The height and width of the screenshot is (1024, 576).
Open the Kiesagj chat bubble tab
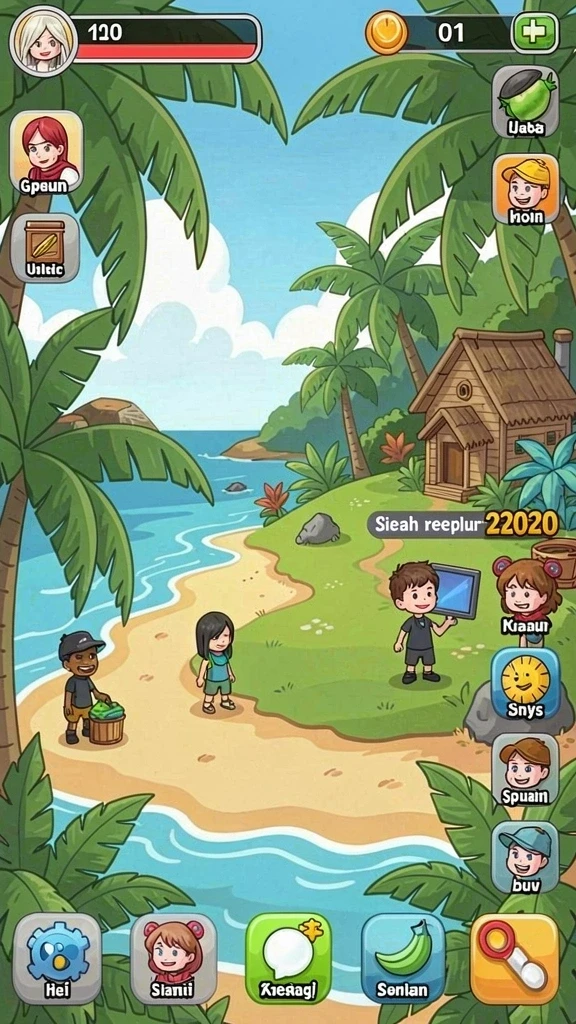pos(288,959)
